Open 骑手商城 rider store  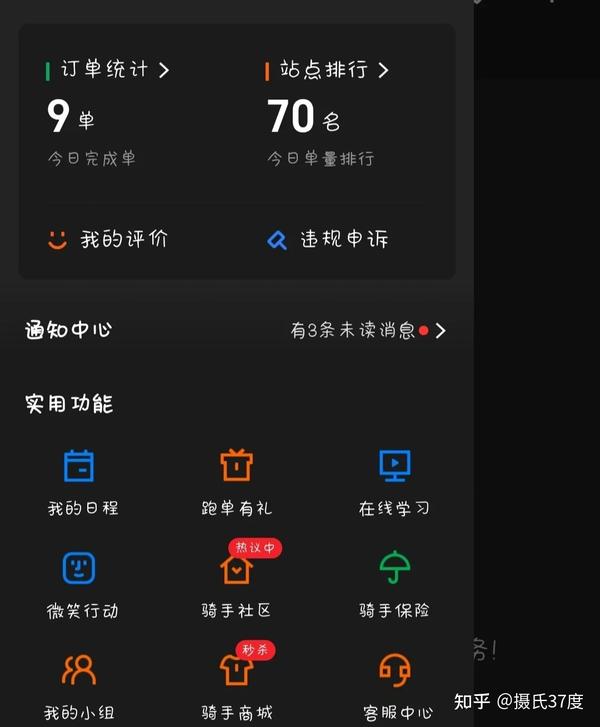(x=237, y=685)
